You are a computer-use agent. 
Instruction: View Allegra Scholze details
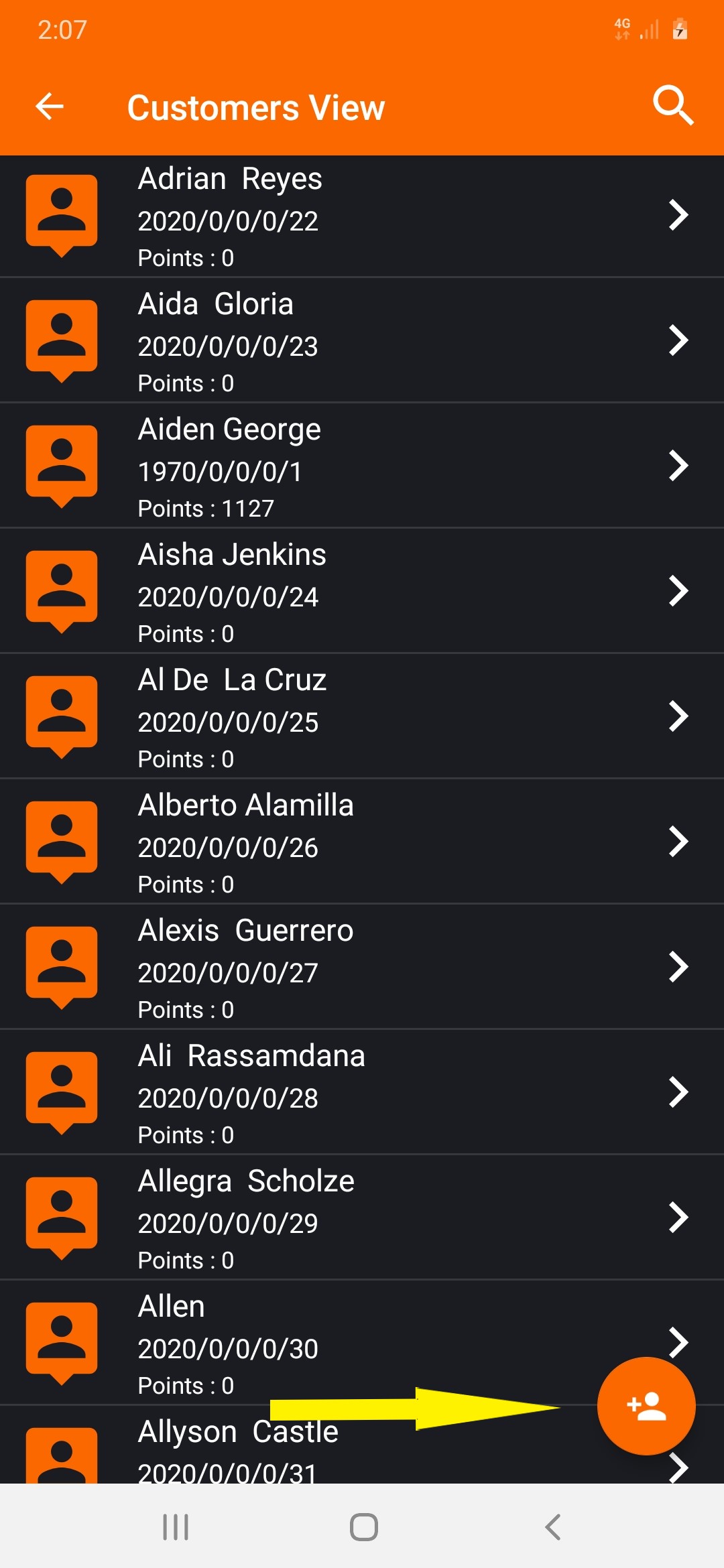tap(362, 1218)
